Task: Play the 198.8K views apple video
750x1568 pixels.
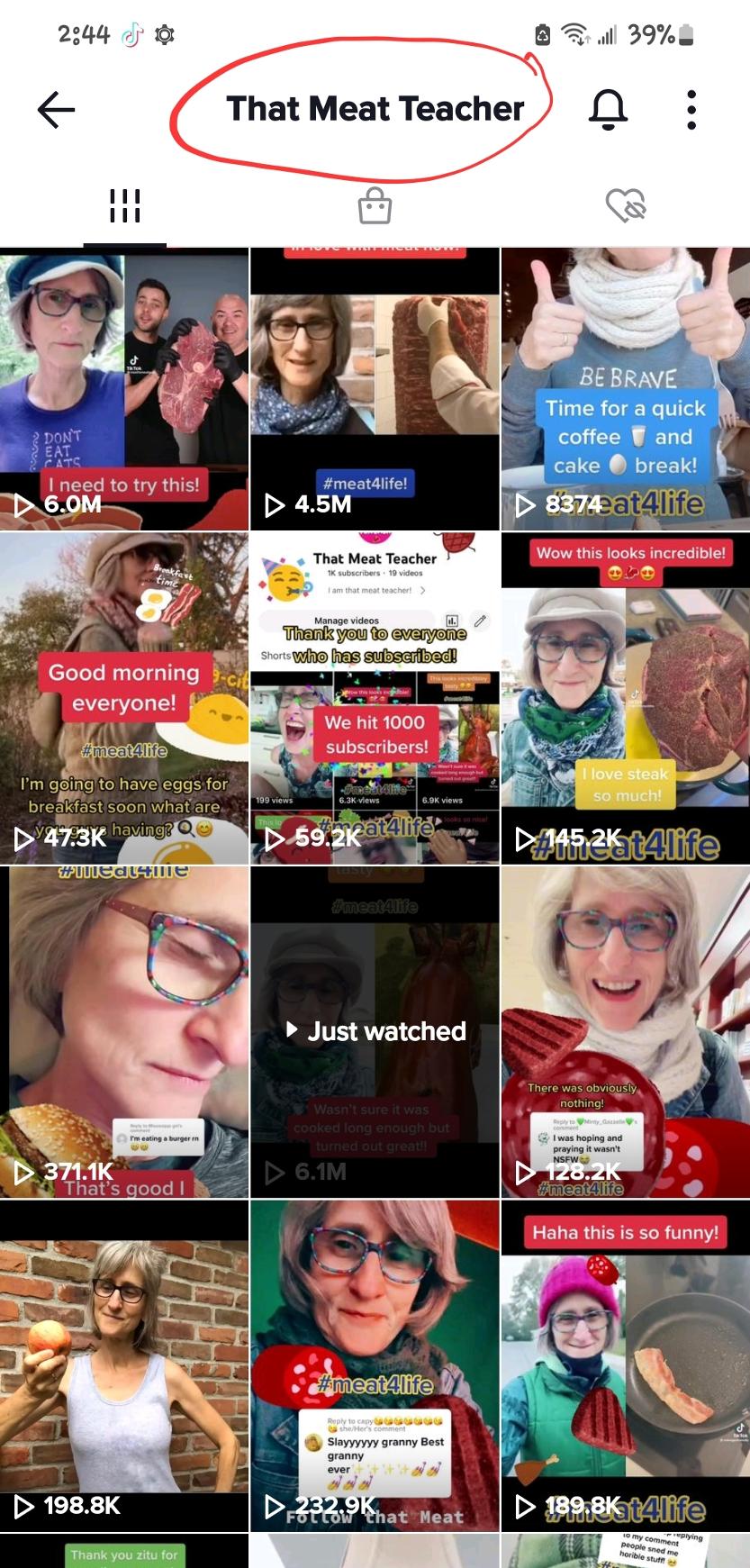Action: (124, 1364)
